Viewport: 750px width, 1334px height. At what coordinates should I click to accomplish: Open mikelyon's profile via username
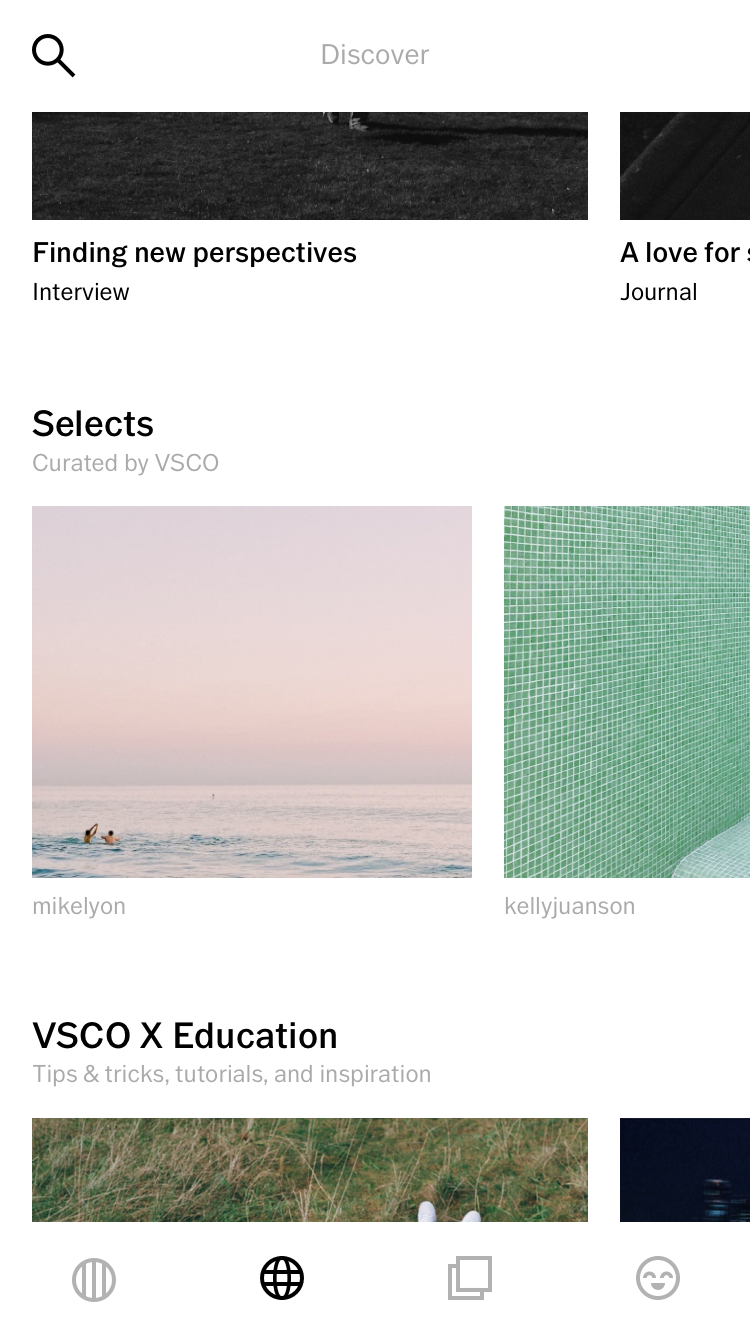tap(79, 906)
